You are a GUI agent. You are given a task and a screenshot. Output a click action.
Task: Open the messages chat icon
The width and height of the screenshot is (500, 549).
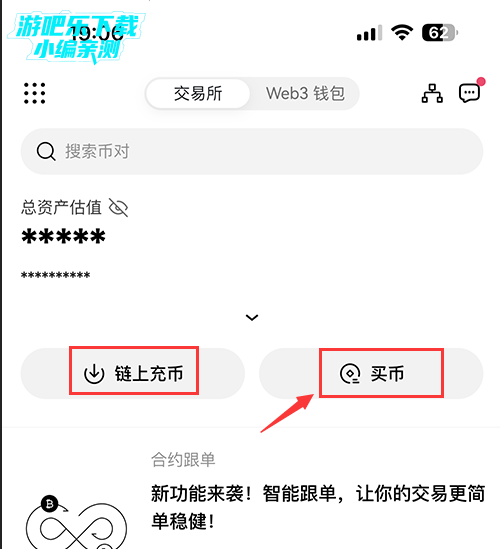pos(469,93)
